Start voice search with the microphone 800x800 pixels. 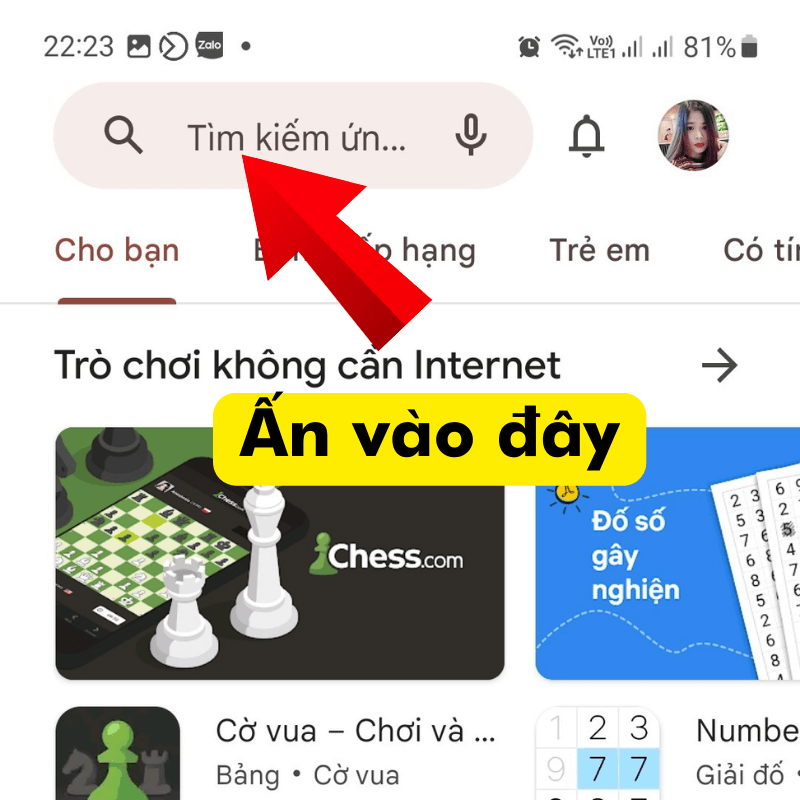[470, 136]
